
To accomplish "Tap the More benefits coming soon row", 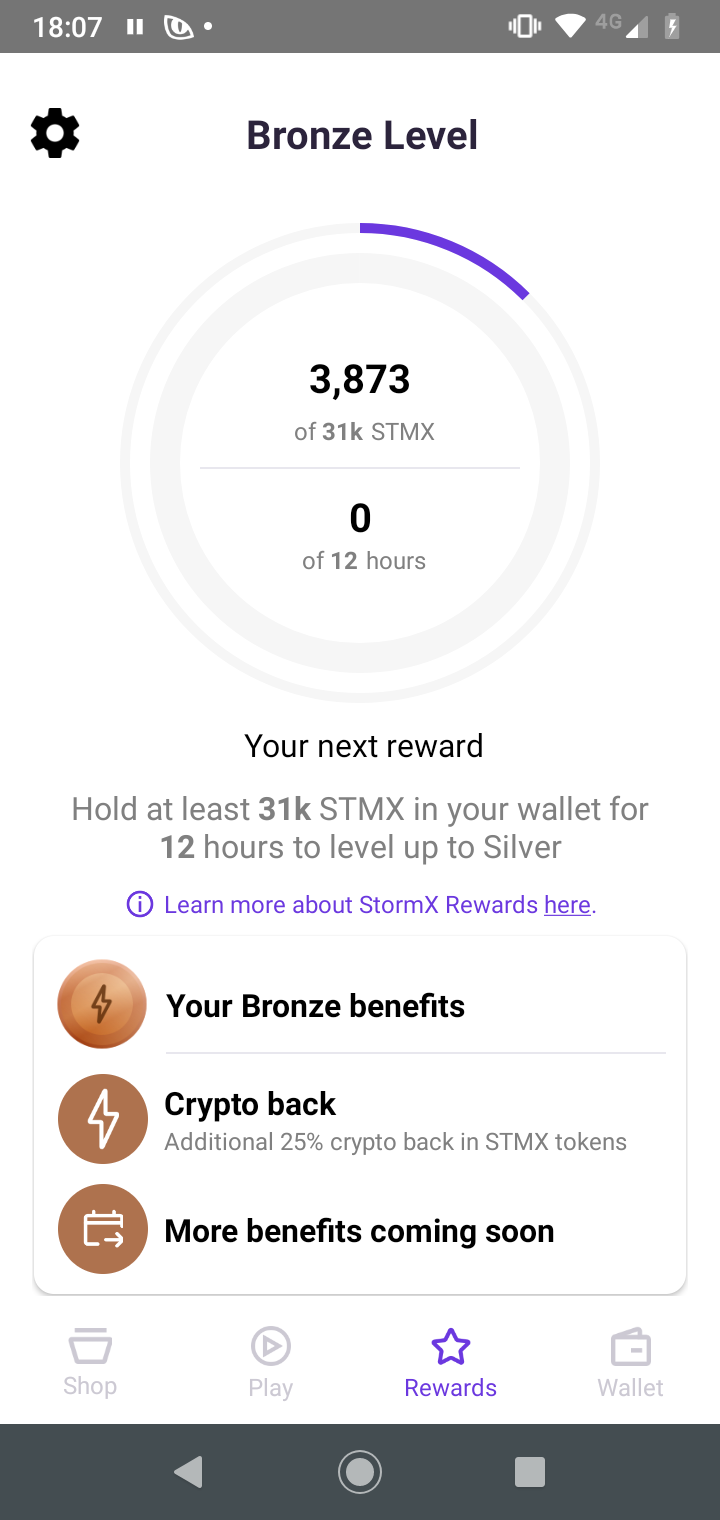I will pos(359,1230).
